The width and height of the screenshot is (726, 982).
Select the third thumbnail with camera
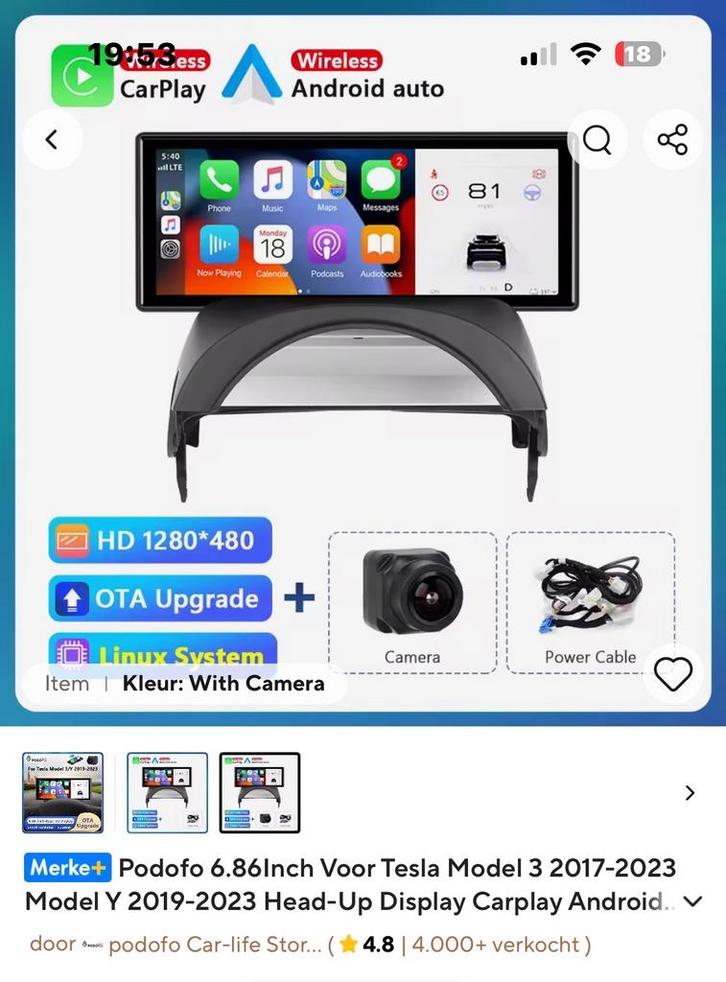coord(259,793)
